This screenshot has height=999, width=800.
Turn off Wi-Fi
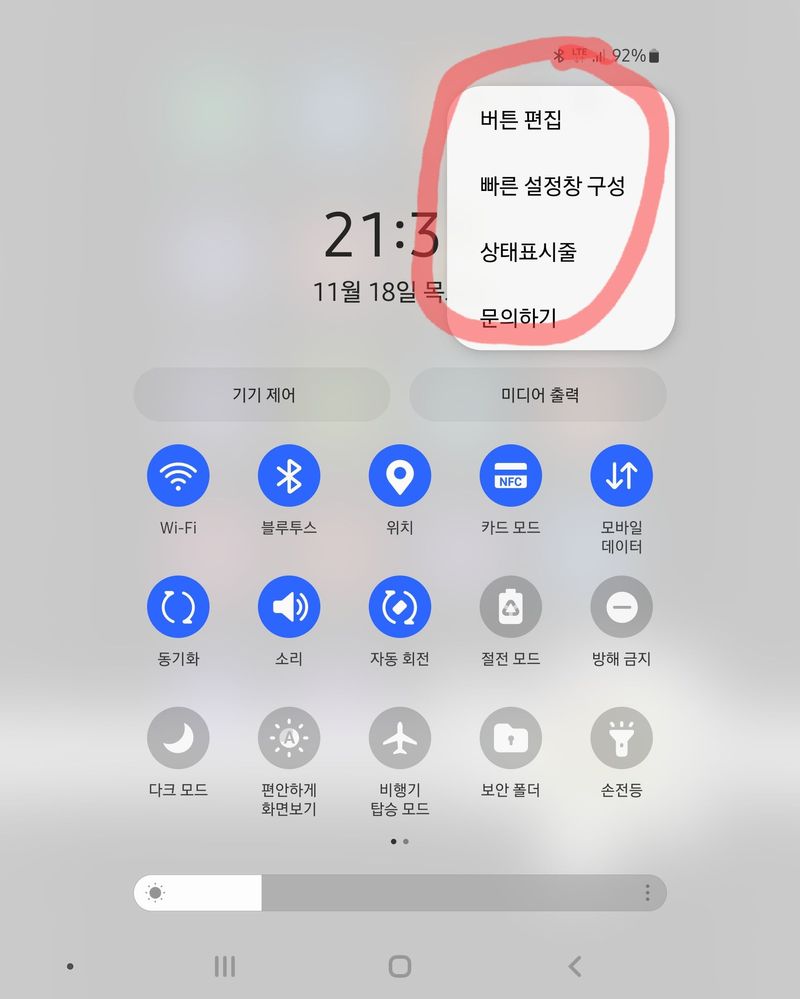click(178, 476)
